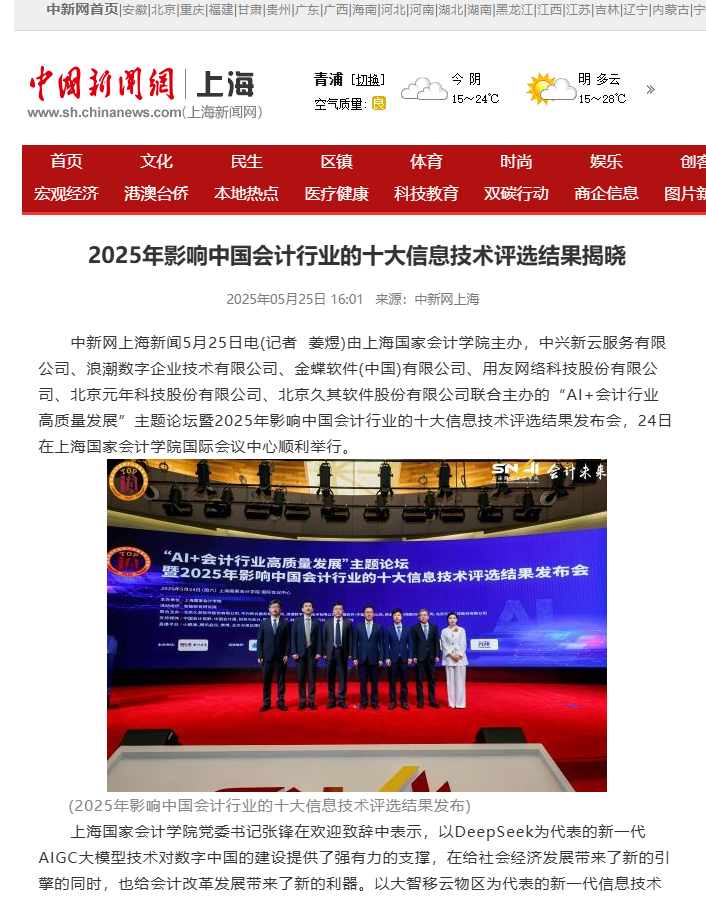Go to the 商企信息 section
This screenshot has height=901, width=706.
607,194
